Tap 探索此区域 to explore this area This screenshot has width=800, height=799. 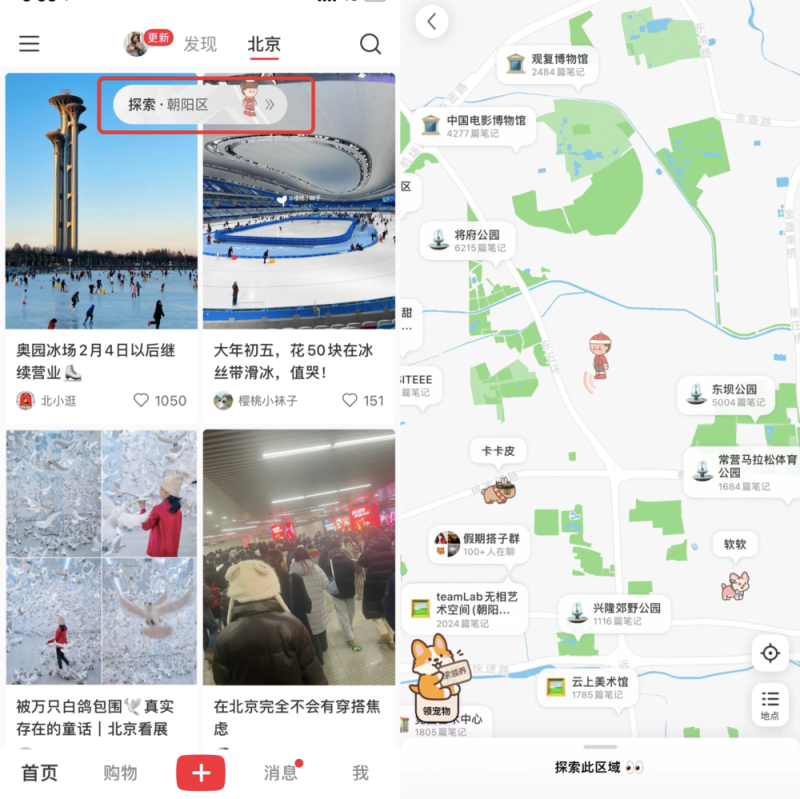pyautogui.click(x=599, y=768)
